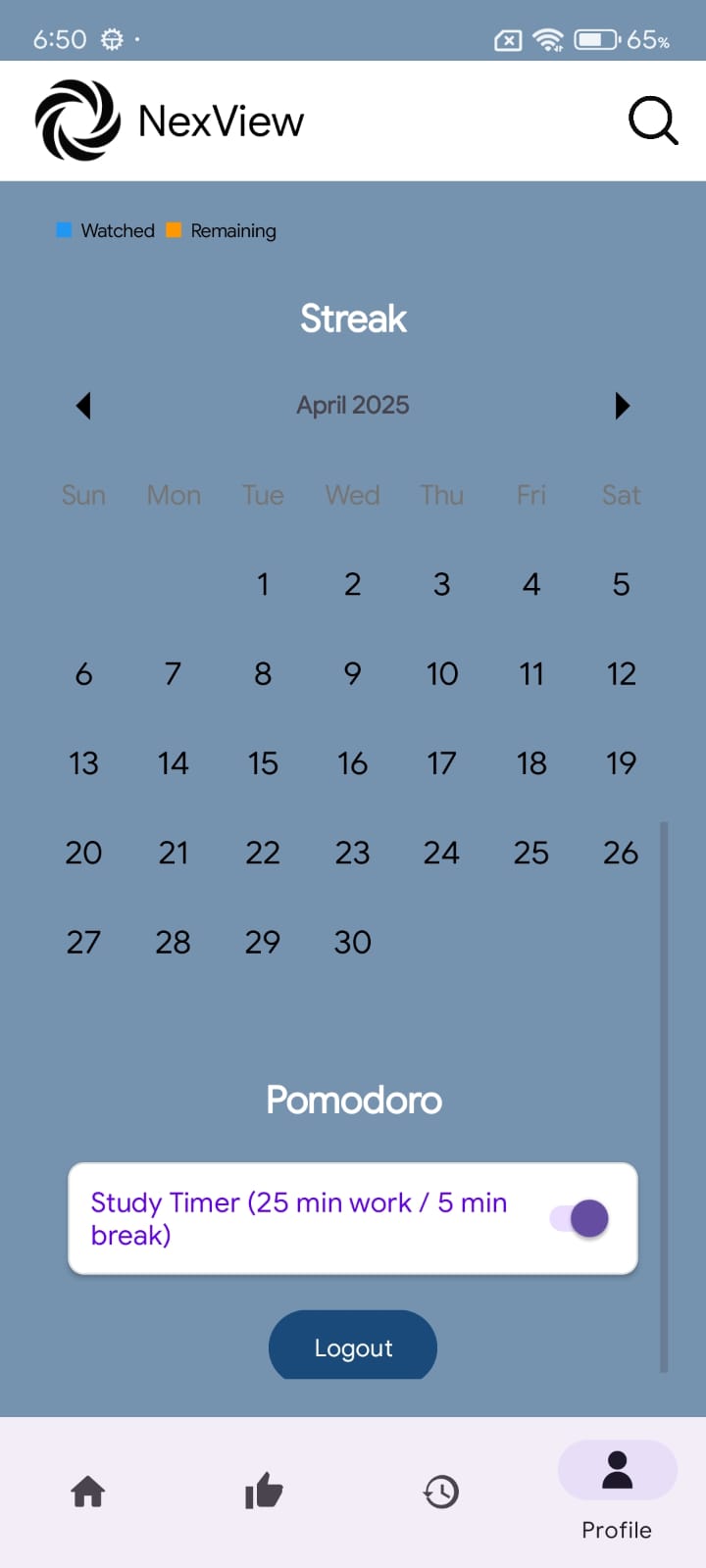
Task: Go to the previous month in Streak calendar
Action: pyautogui.click(x=83, y=406)
